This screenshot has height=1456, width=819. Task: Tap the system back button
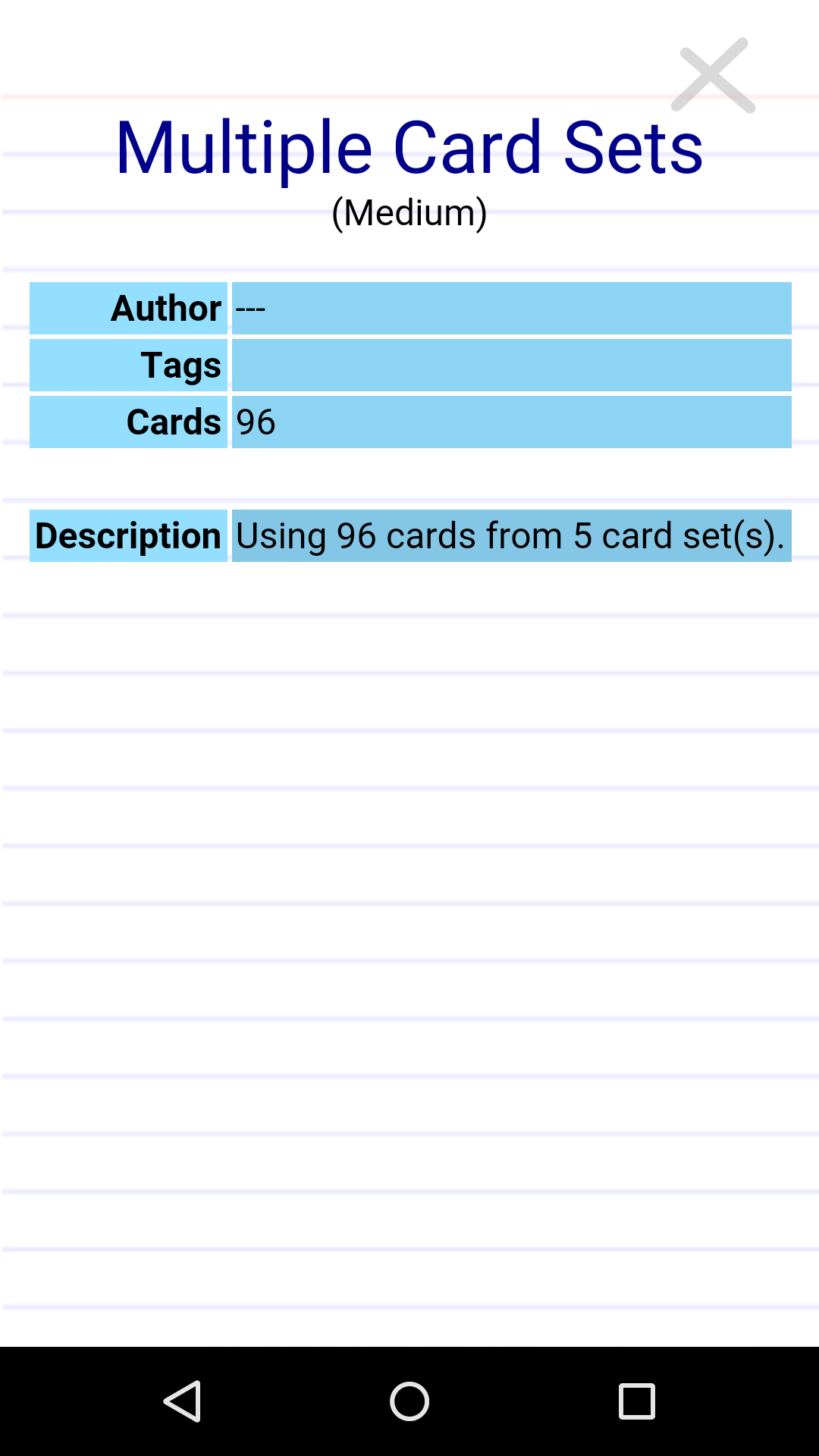tap(182, 1401)
